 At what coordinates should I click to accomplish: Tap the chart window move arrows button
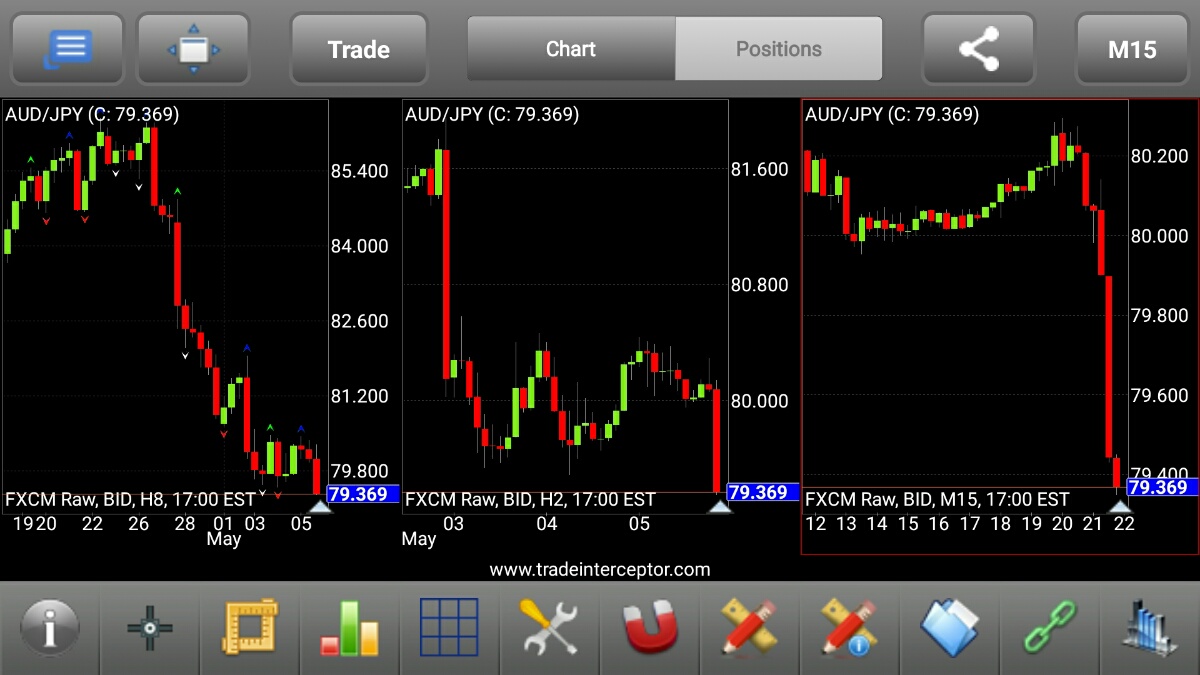[193, 48]
